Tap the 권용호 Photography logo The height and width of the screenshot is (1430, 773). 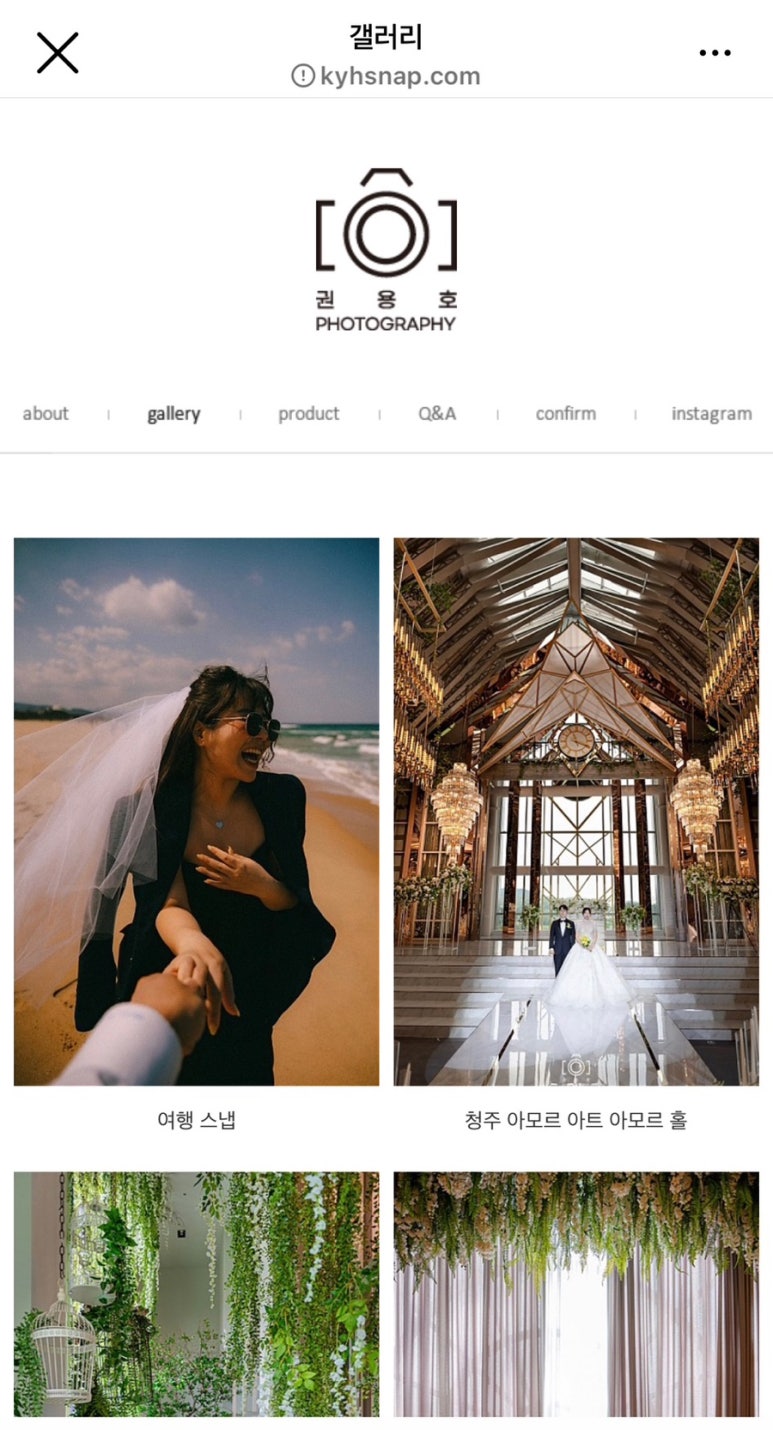tap(386, 250)
